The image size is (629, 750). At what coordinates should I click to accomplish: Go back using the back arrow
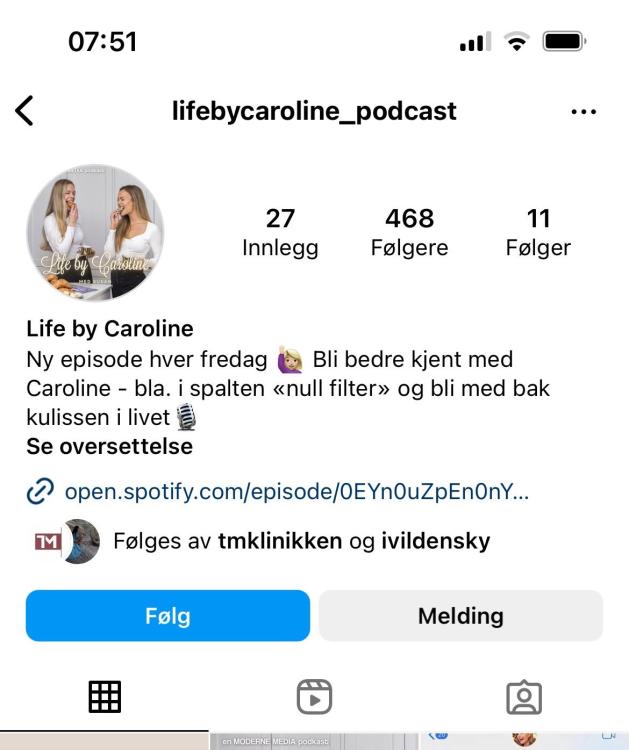click(x=25, y=111)
